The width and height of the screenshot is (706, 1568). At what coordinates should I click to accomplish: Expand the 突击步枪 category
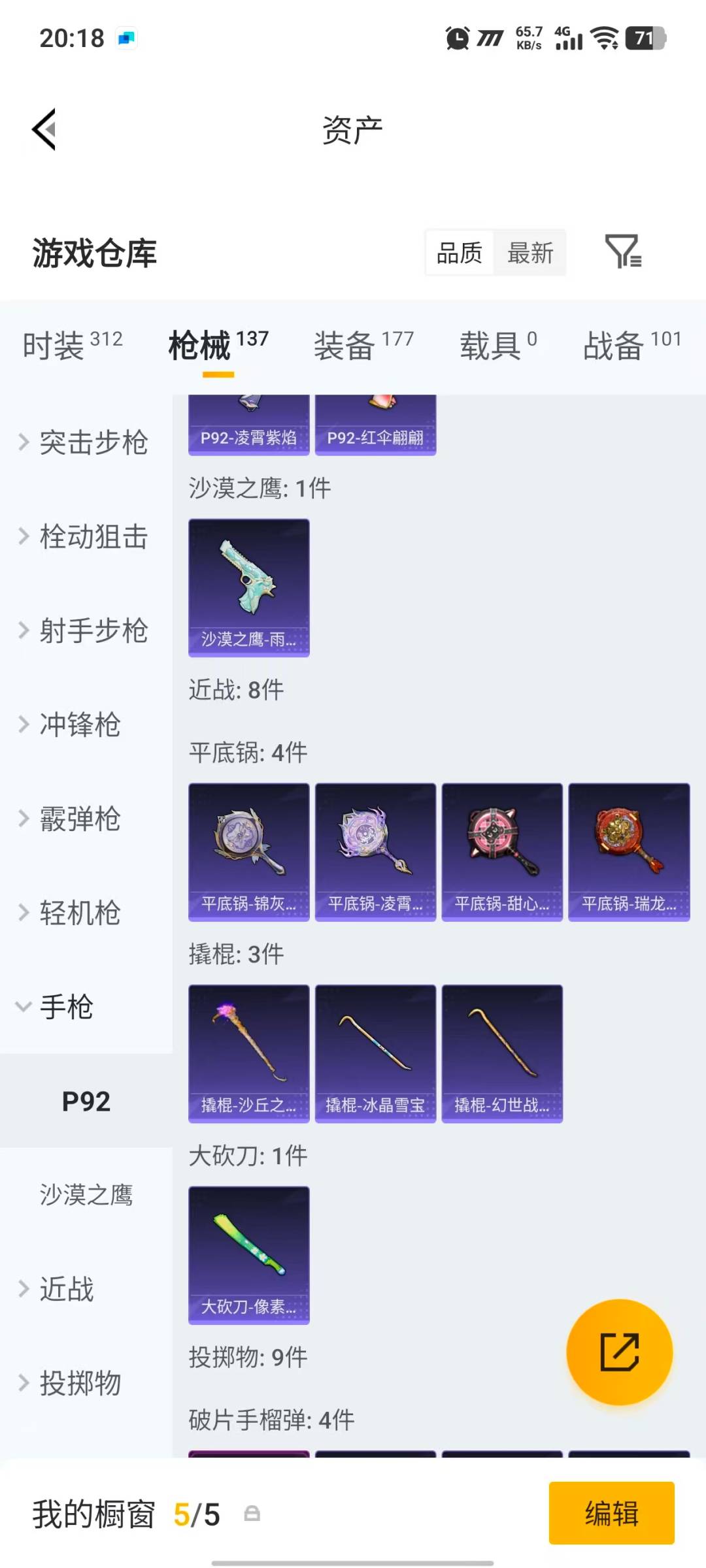pos(85,443)
